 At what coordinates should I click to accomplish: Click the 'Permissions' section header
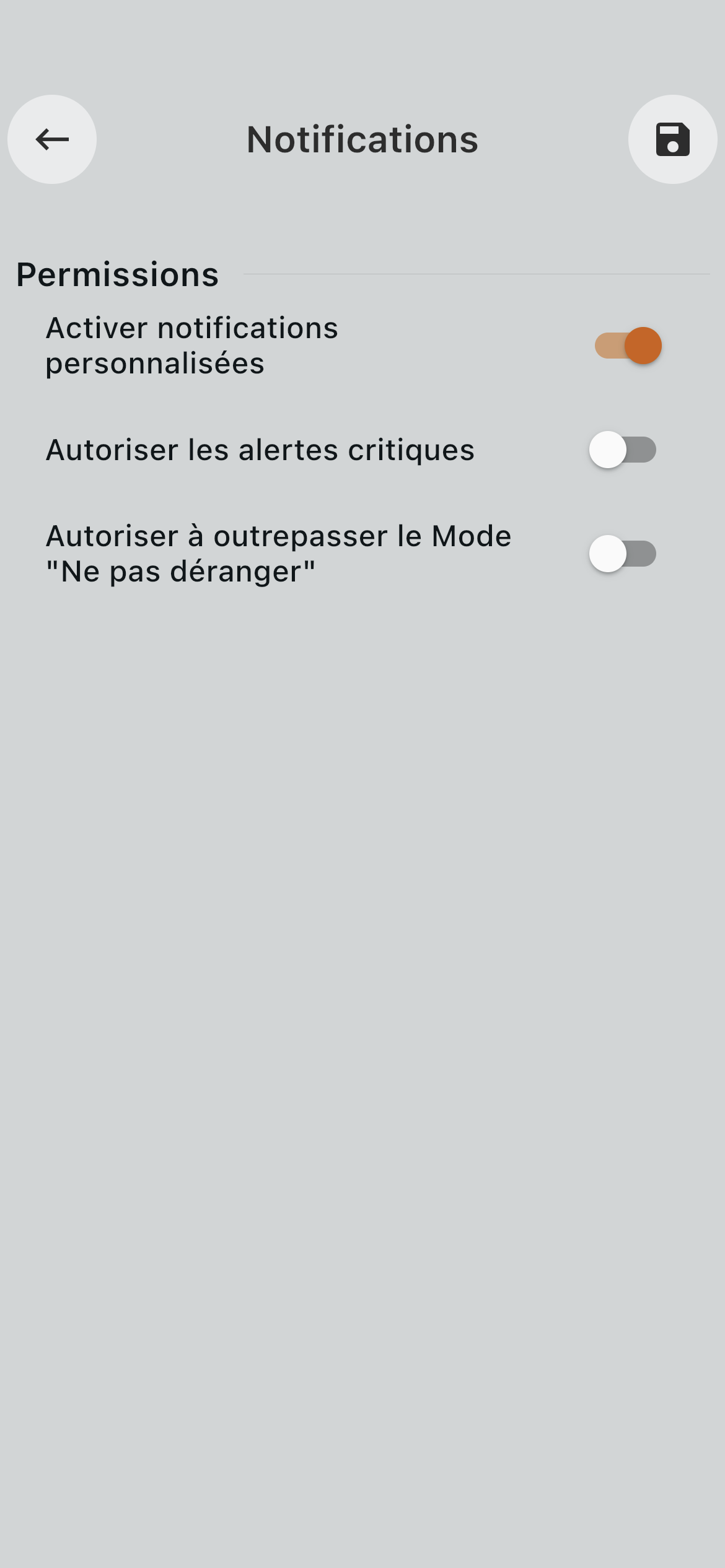click(x=118, y=272)
